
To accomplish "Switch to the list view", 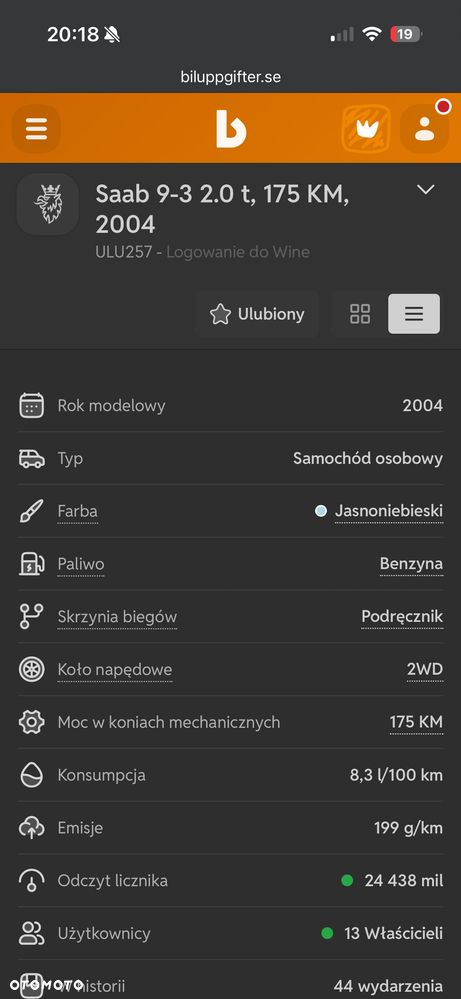I will tap(414, 314).
